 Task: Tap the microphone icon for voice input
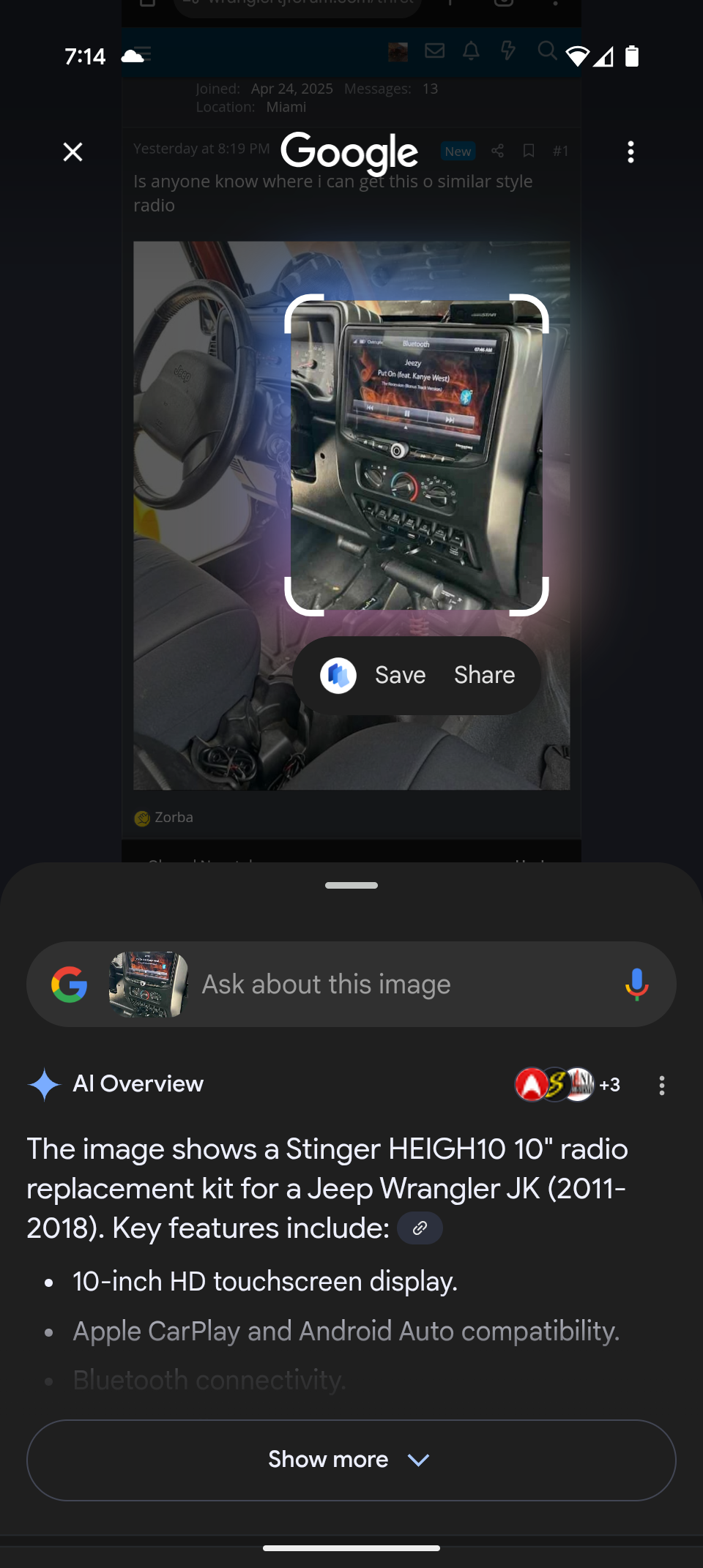pos(636,984)
